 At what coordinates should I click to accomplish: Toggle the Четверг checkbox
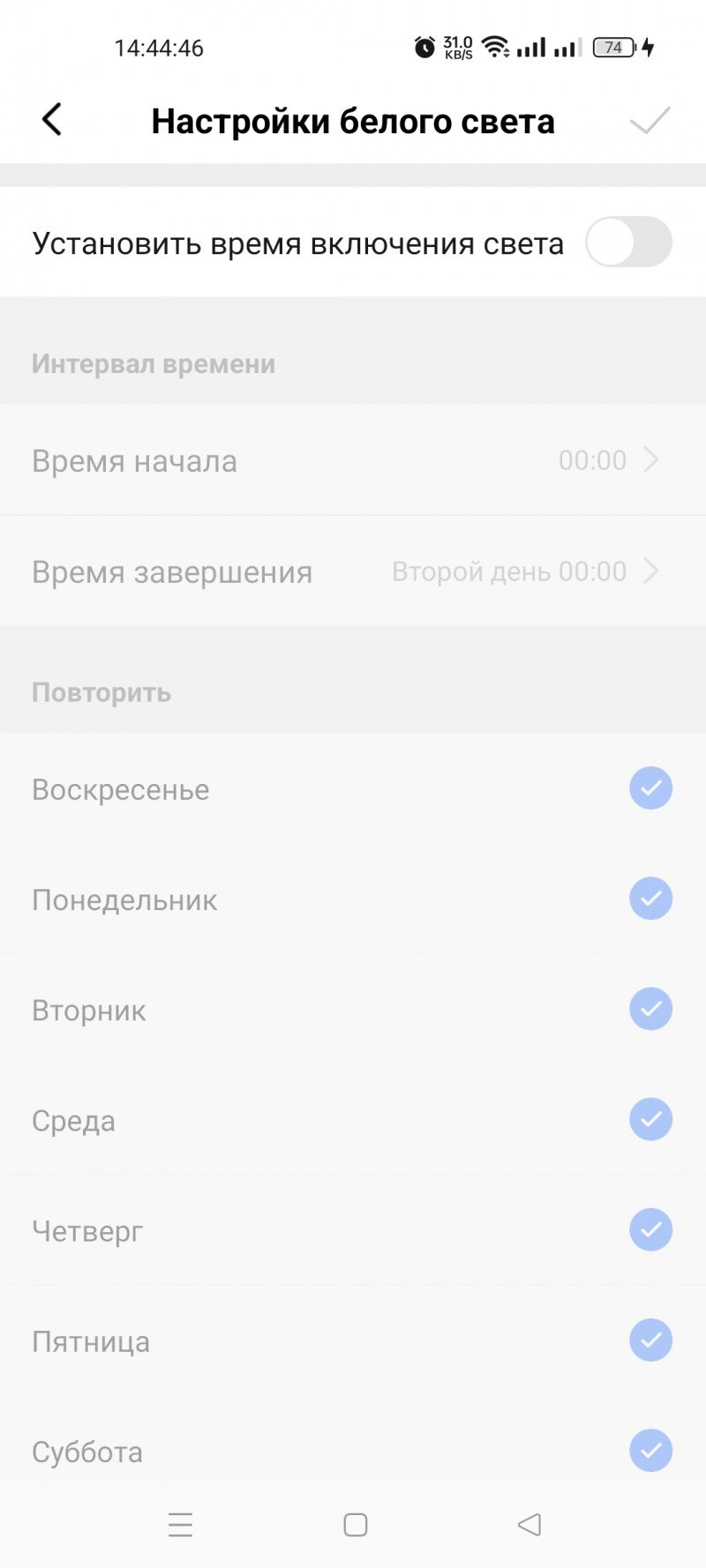point(650,1229)
